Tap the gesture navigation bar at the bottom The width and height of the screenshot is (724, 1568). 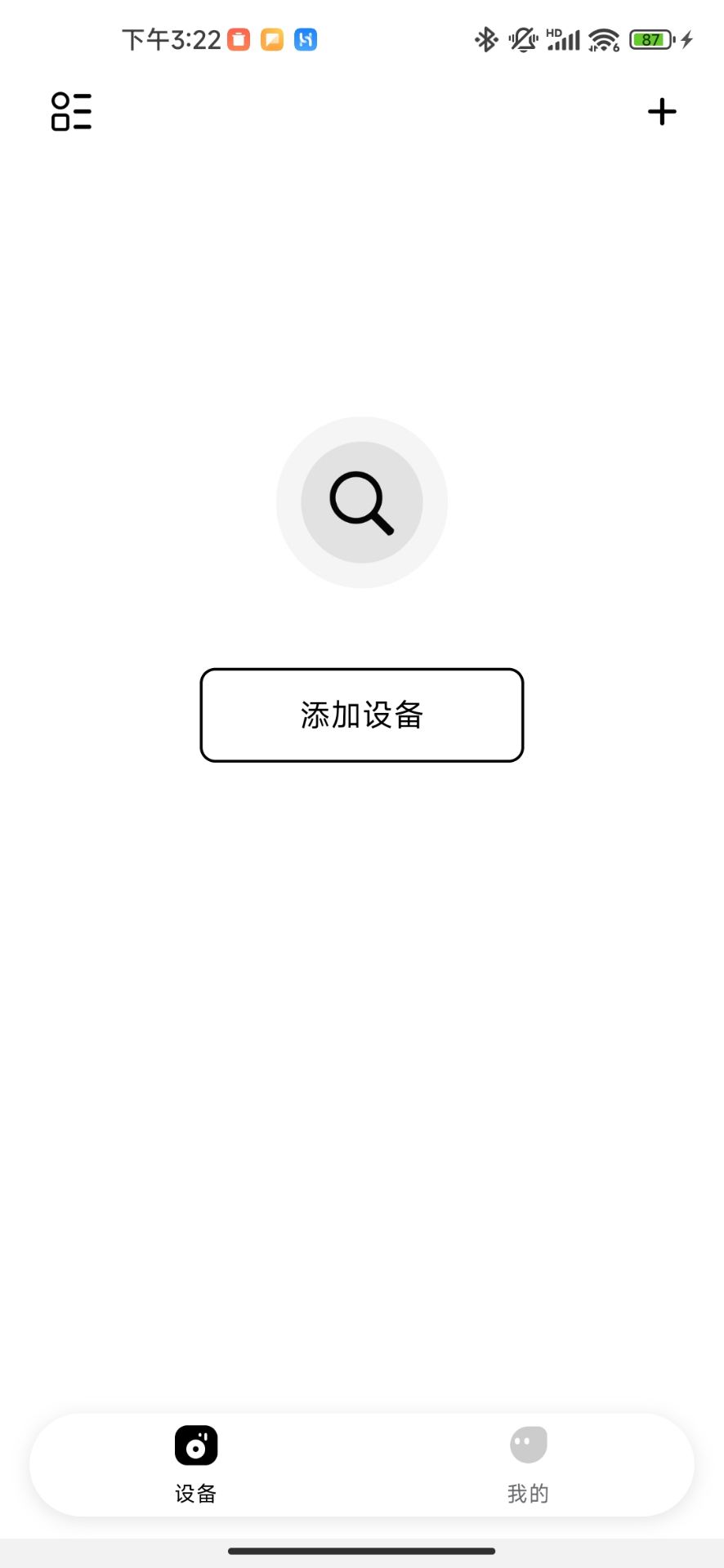tap(362, 1550)
